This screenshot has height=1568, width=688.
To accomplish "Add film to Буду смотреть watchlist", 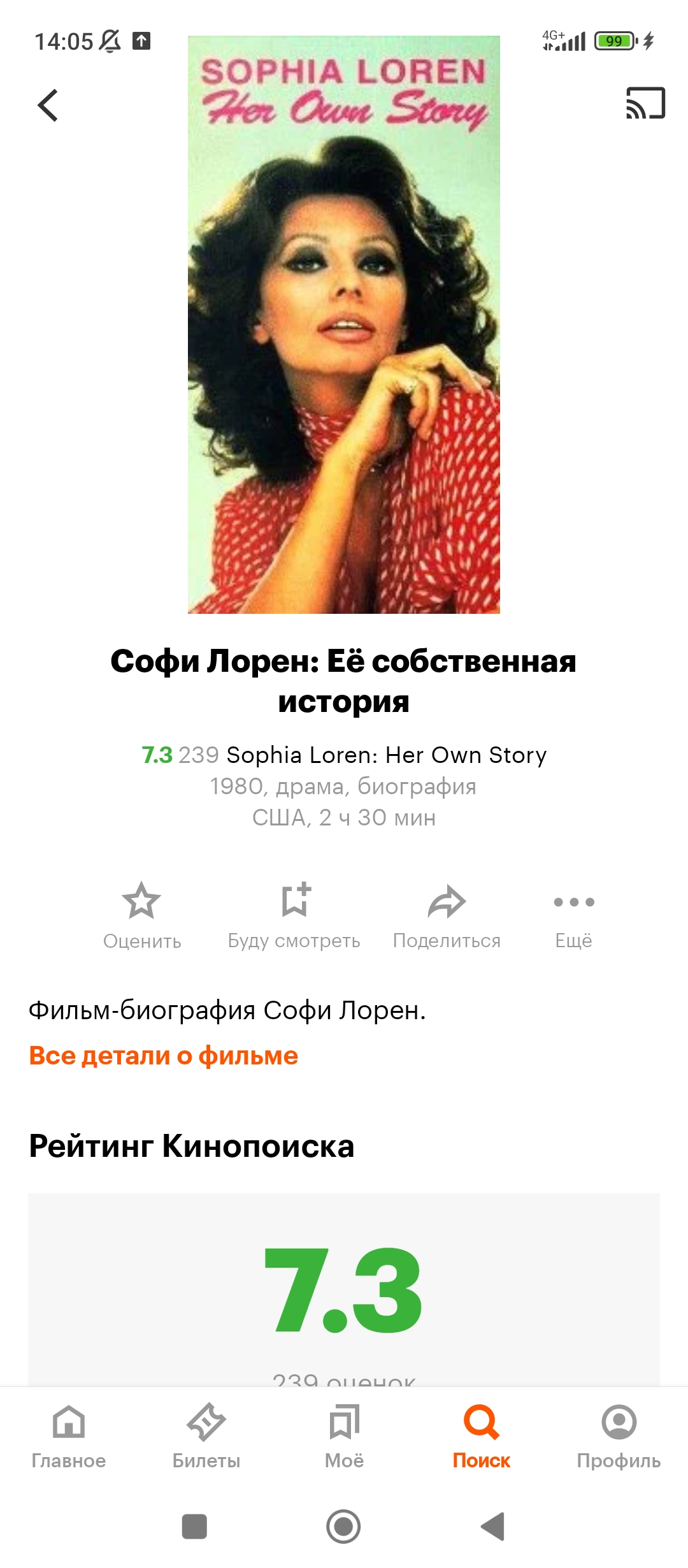I will (x=294, y=916).
